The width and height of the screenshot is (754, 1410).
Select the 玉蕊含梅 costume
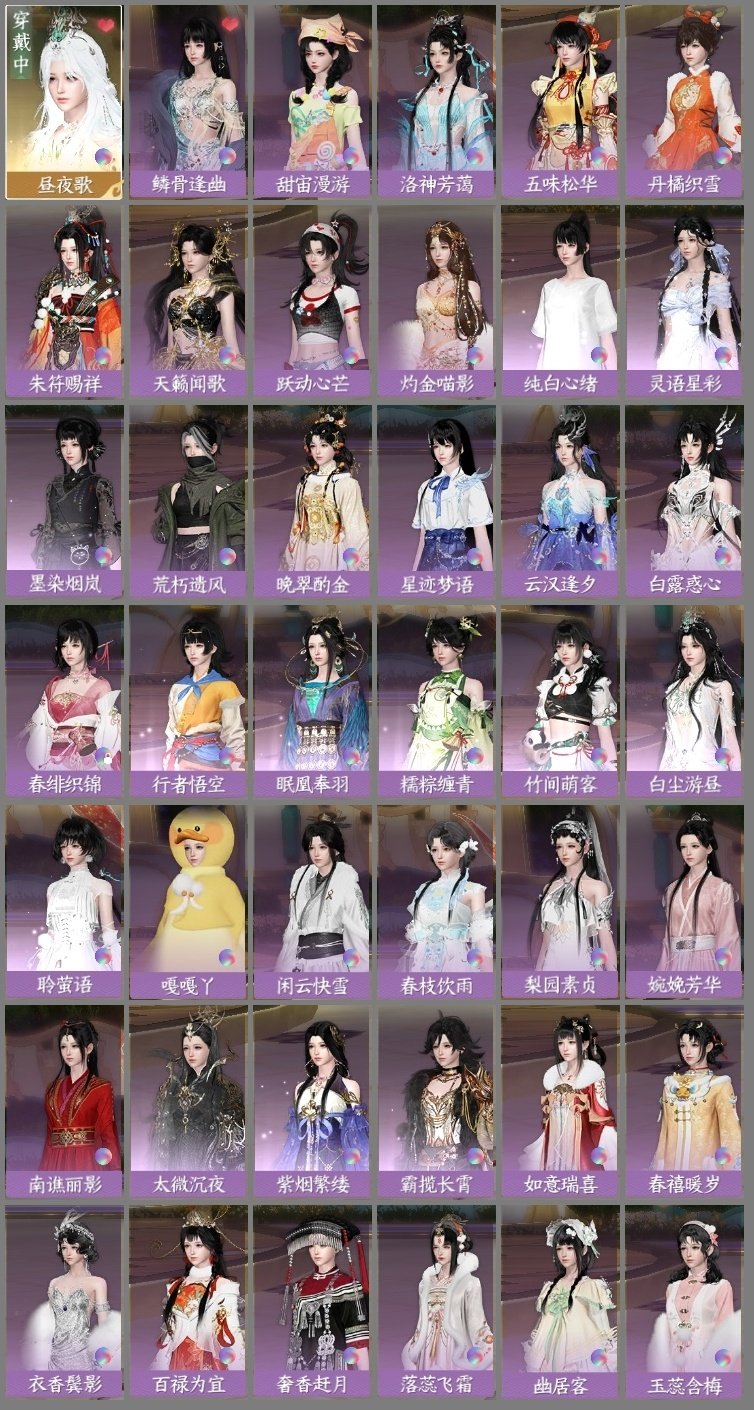tap(684, 1300)
